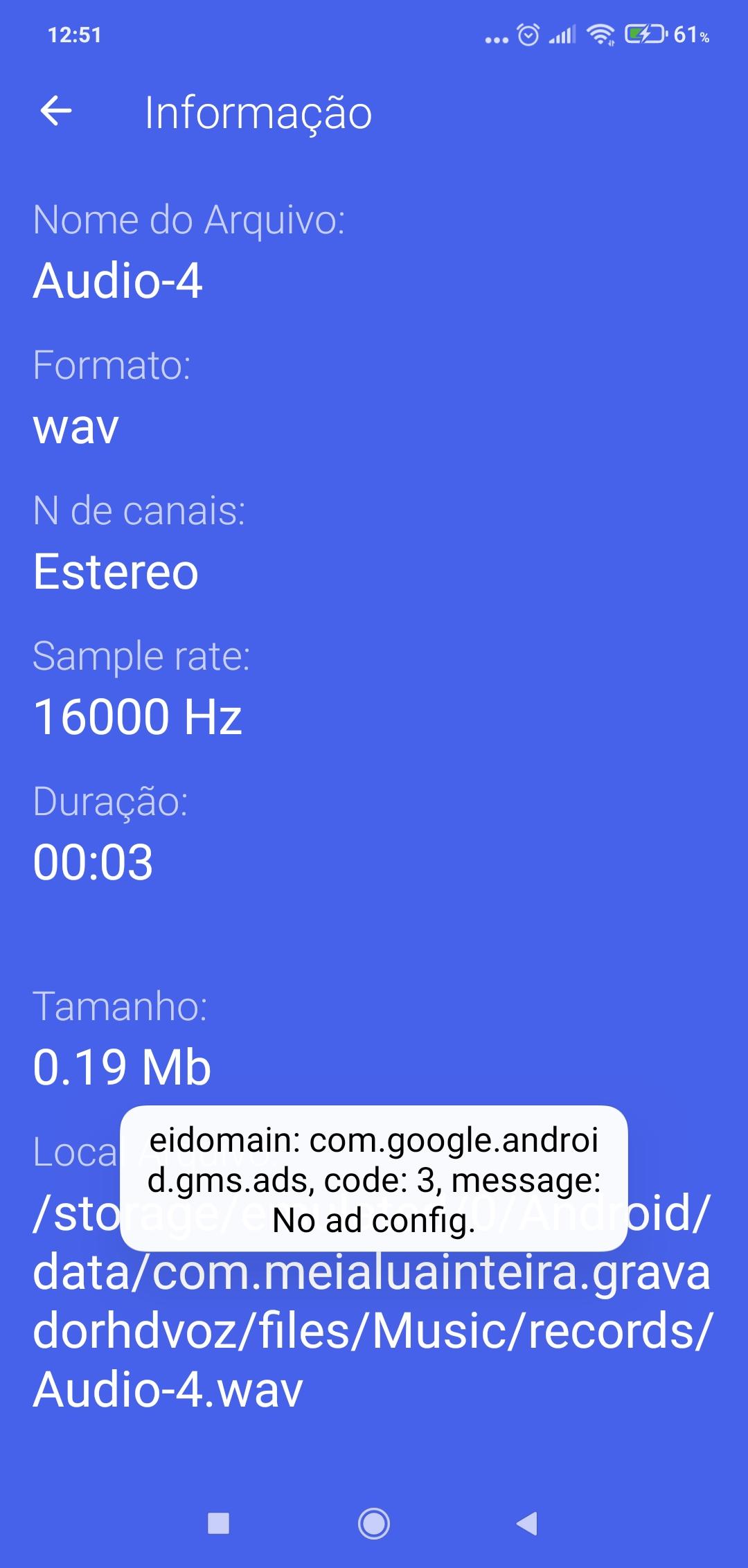Tap the system home button

click(x=374, y=1523)
